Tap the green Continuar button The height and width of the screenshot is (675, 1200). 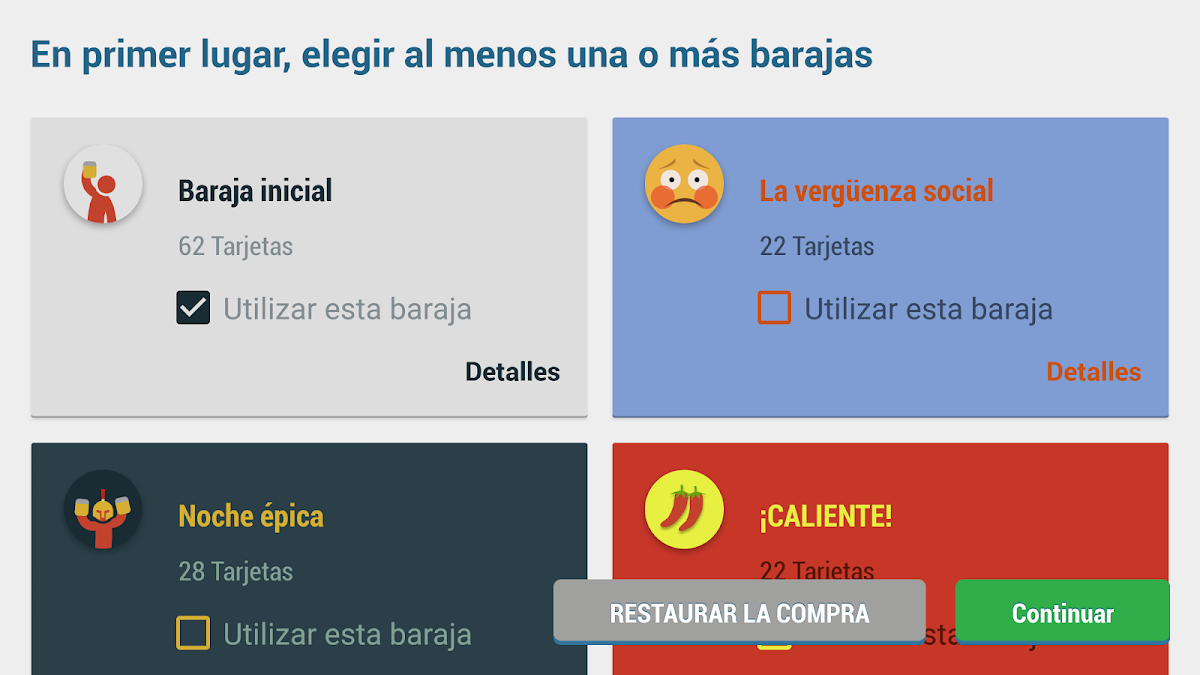pyautogui.click(x=1062, y=612)
